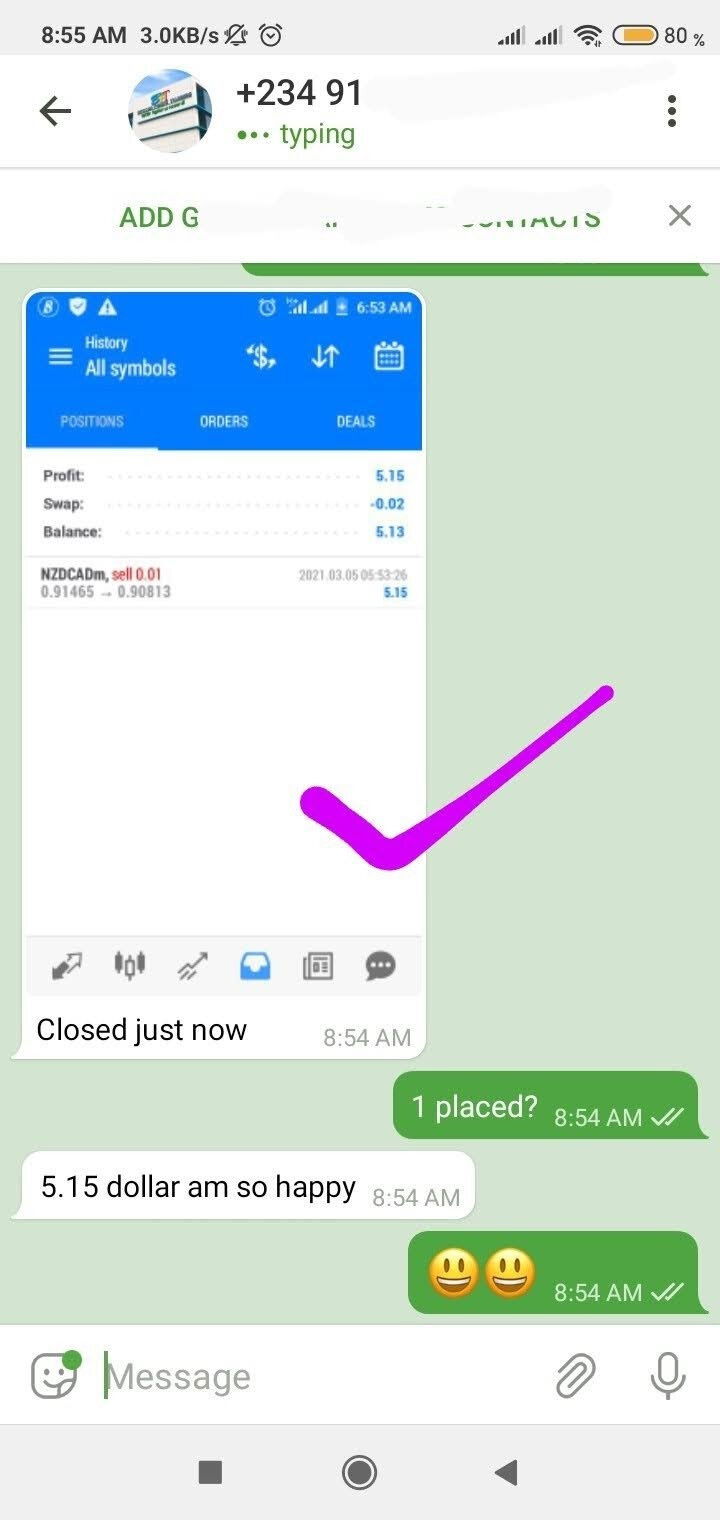Open the three-dot overflow menu
720x1520 pixels.
pos(672,111)
